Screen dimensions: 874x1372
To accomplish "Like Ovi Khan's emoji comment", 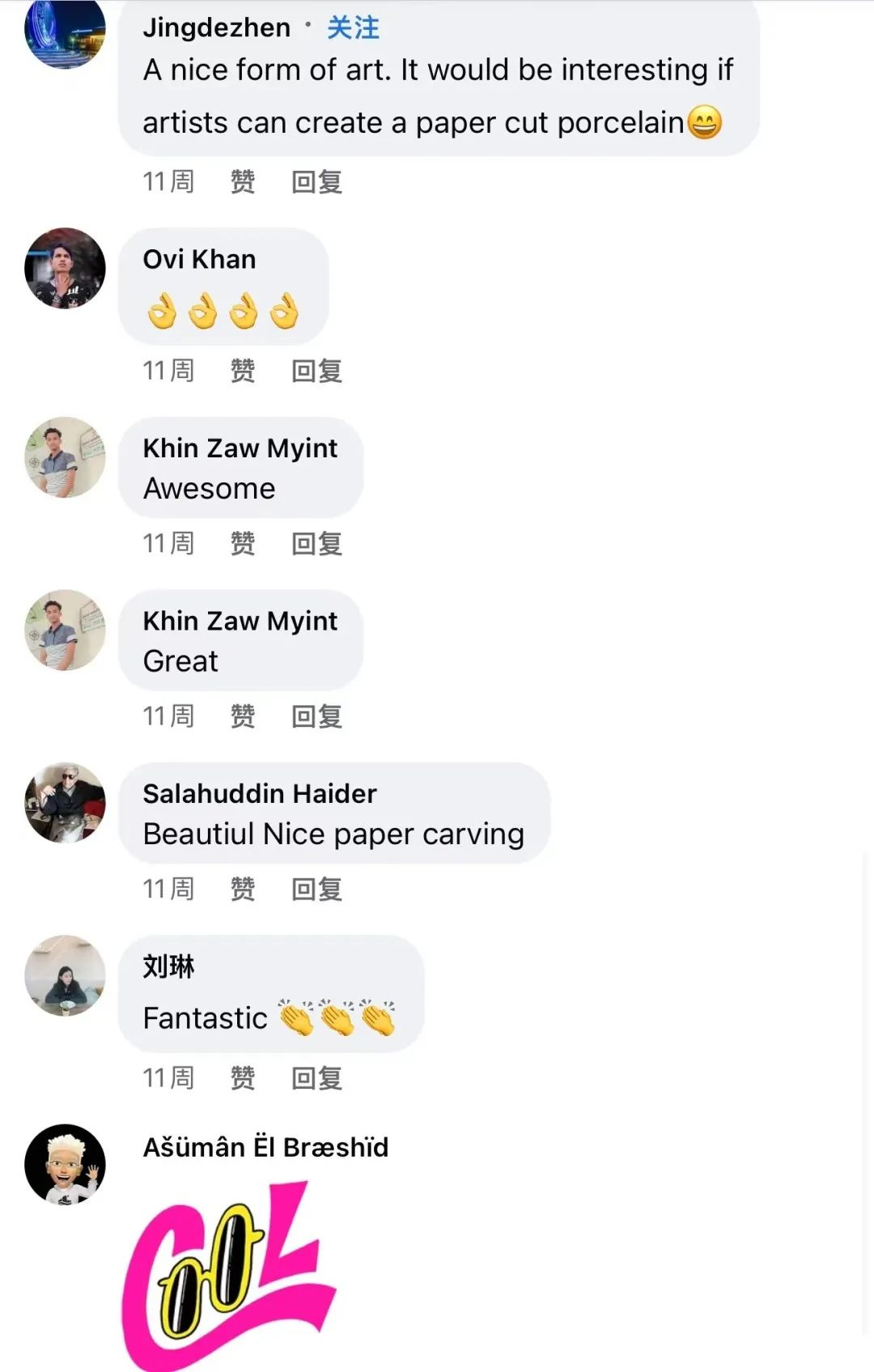I will [x=243, y=371].
